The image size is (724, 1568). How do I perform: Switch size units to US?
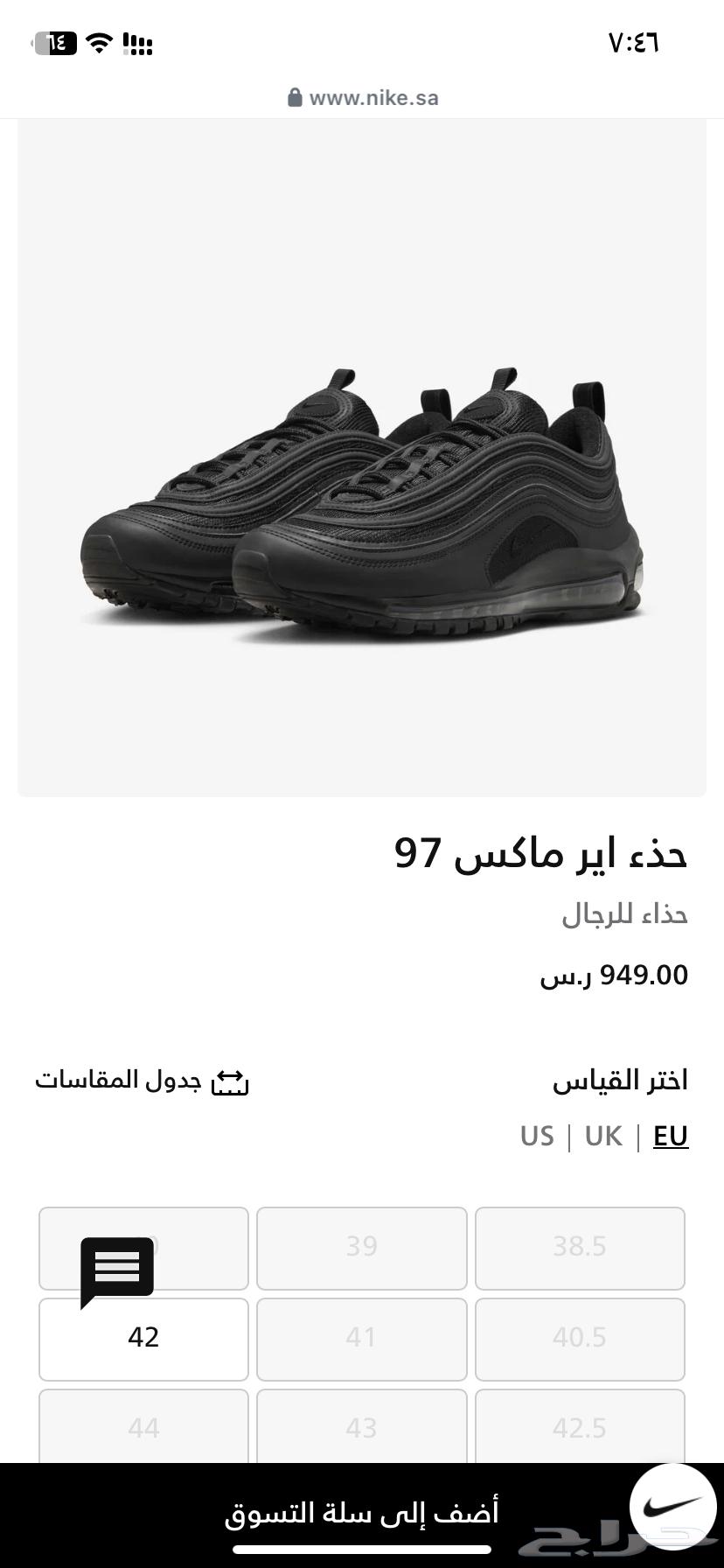click(537, 1136)
